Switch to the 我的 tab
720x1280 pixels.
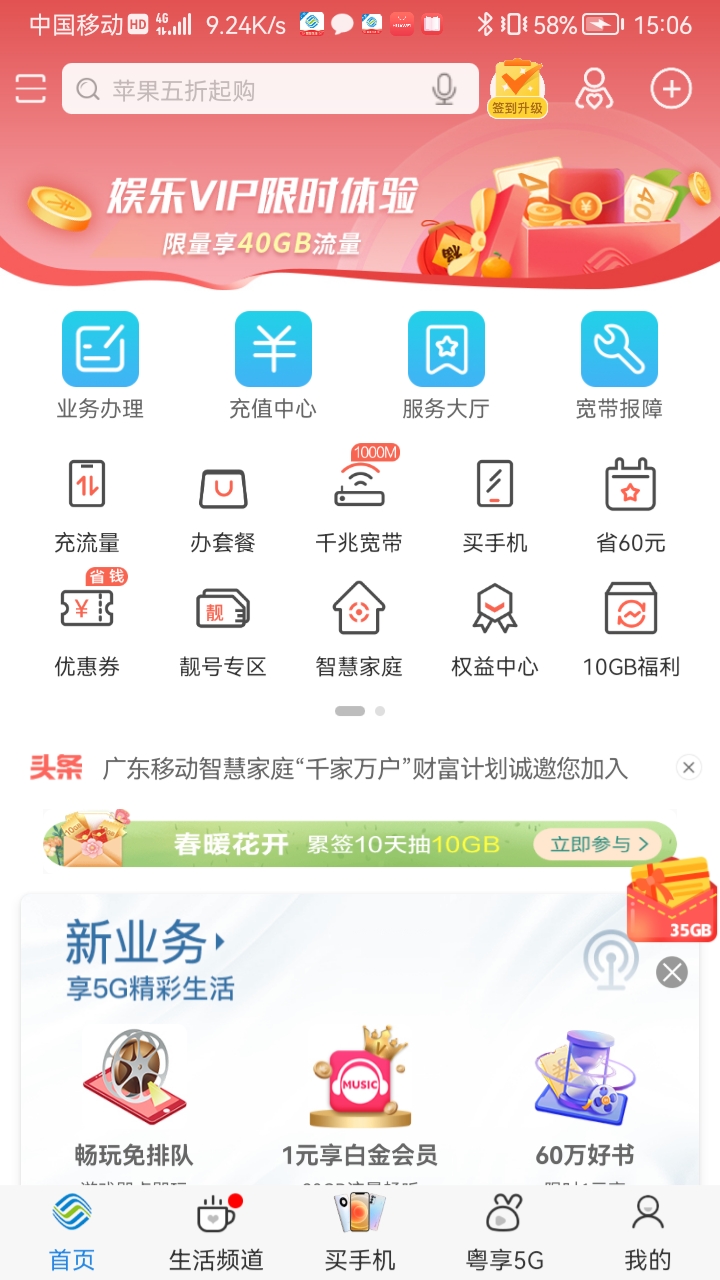[x=647, y=1235]
